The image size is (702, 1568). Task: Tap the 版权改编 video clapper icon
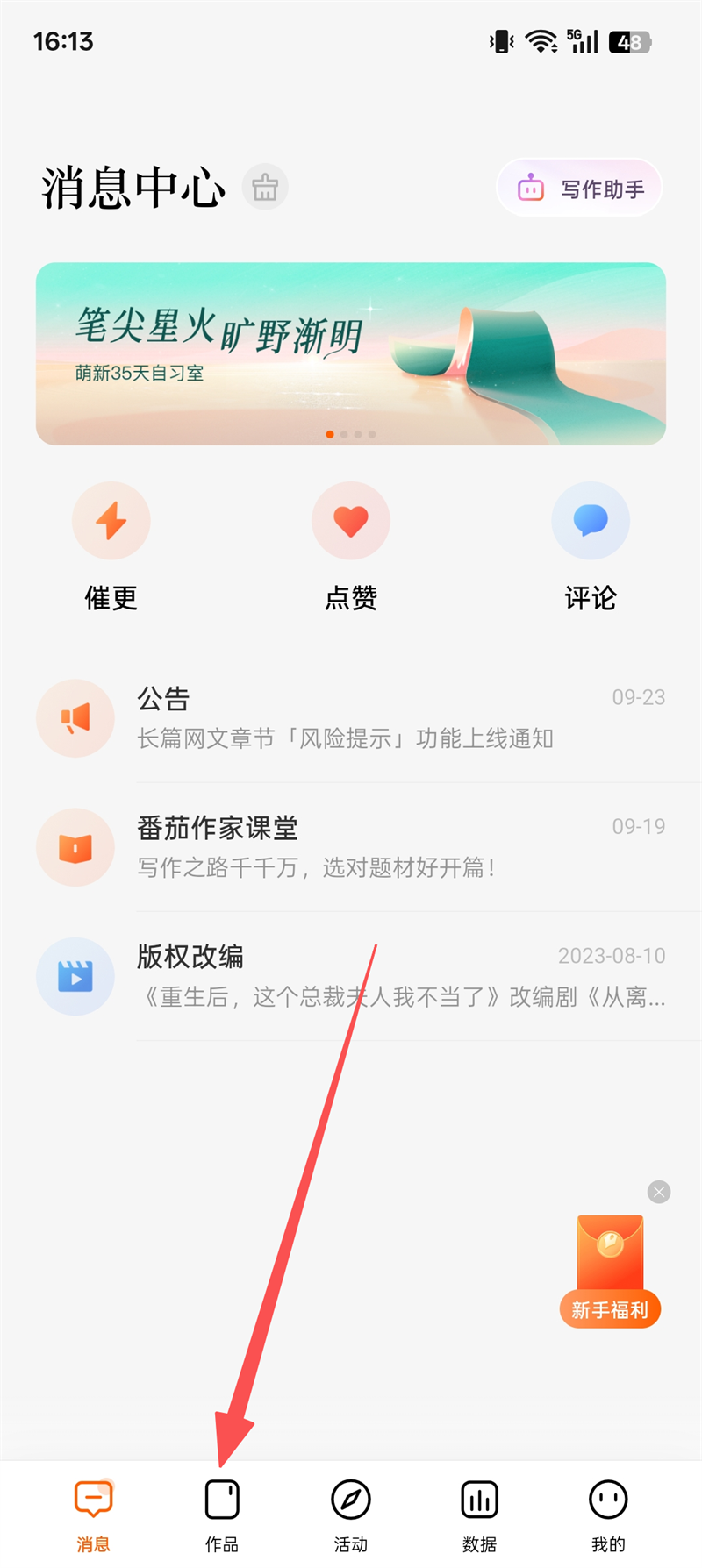tap(75, 976)
